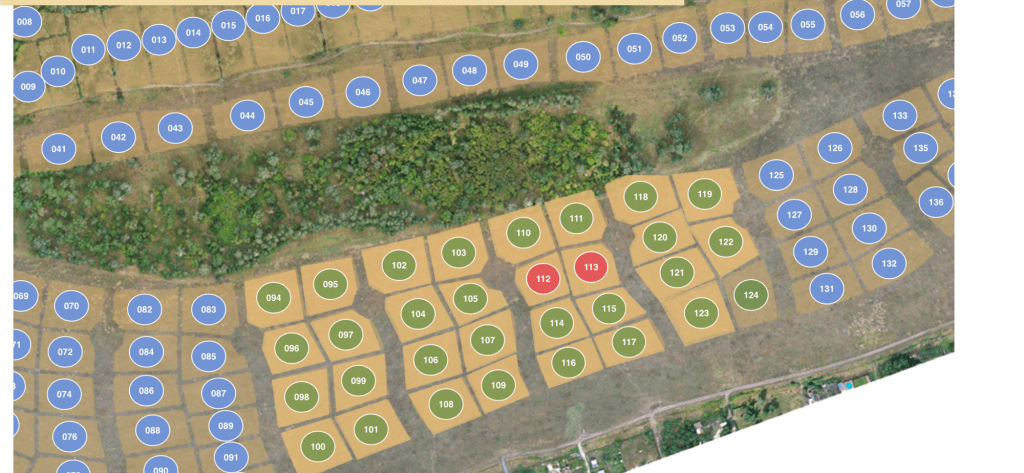Tap plot marker 131

click(827, 289)
